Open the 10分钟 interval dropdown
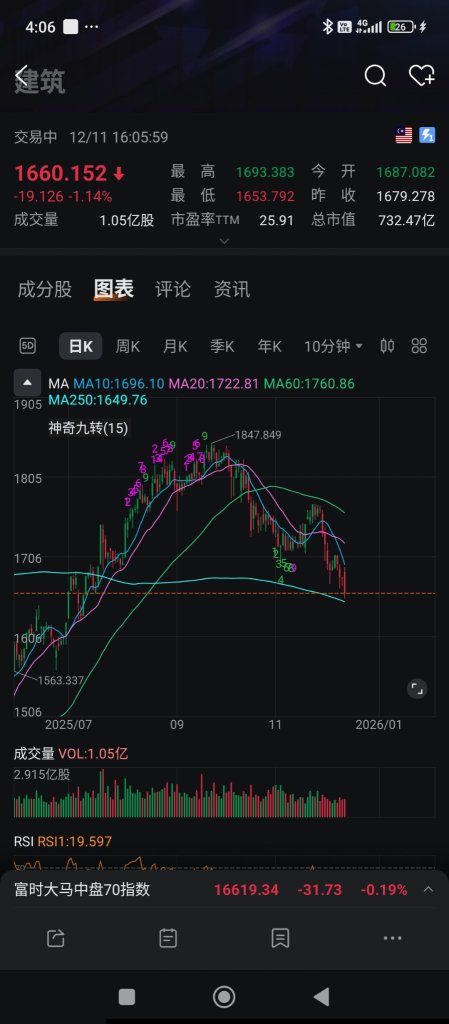Image resolution: width=449 pixels, height=1024 pixels. 333,346
